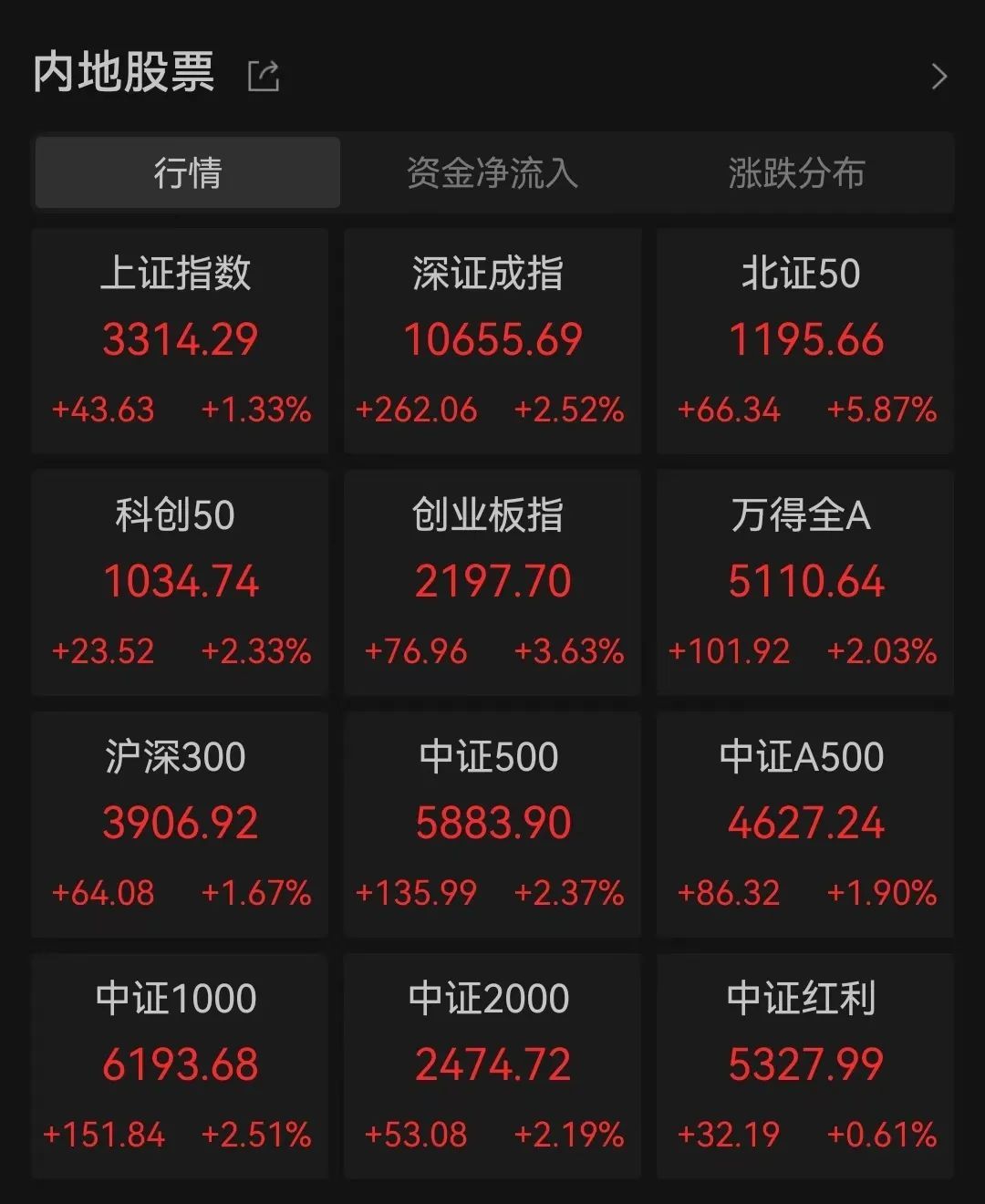
Task: View the 万得全A quote card
Action: coord(805,584)
